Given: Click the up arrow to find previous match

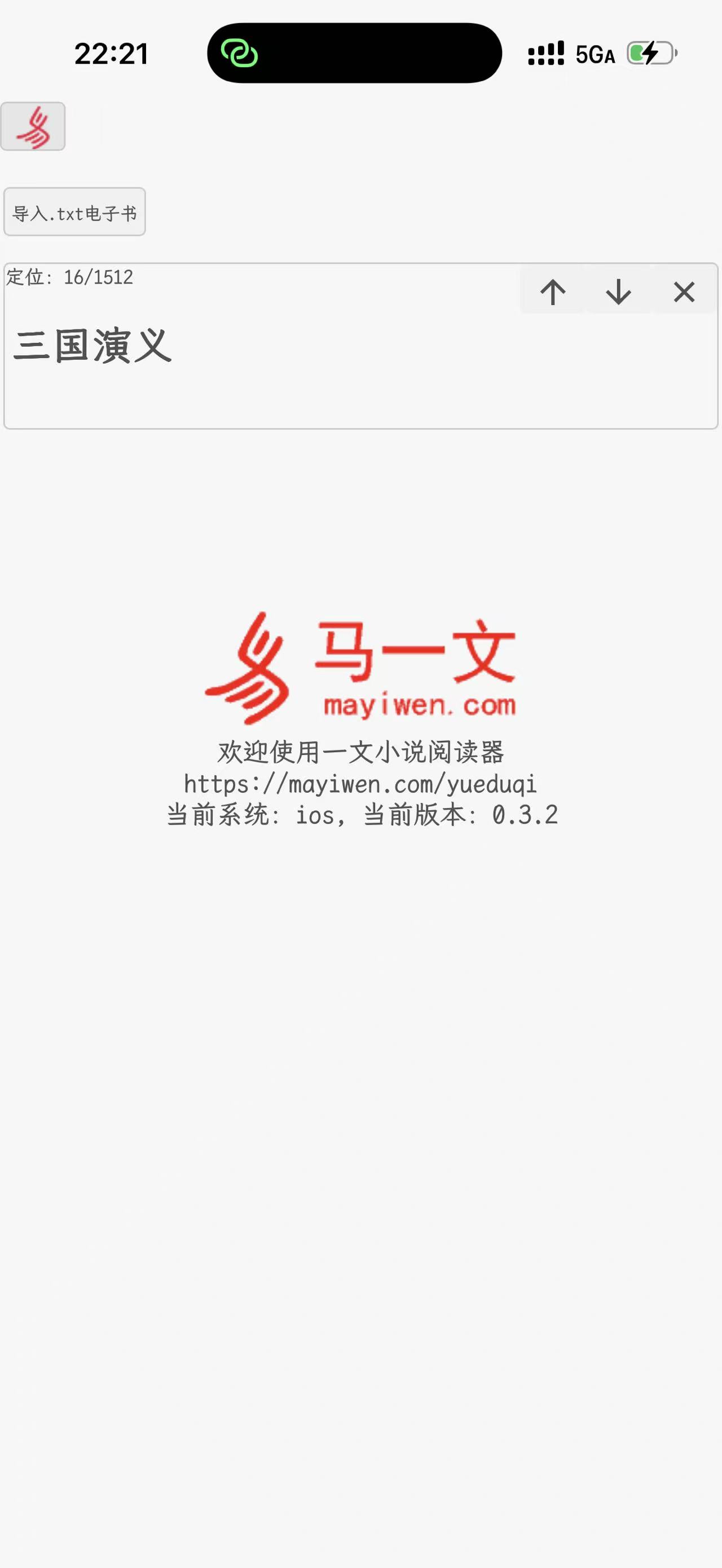Looking at the screenshot, I should 553,292.
